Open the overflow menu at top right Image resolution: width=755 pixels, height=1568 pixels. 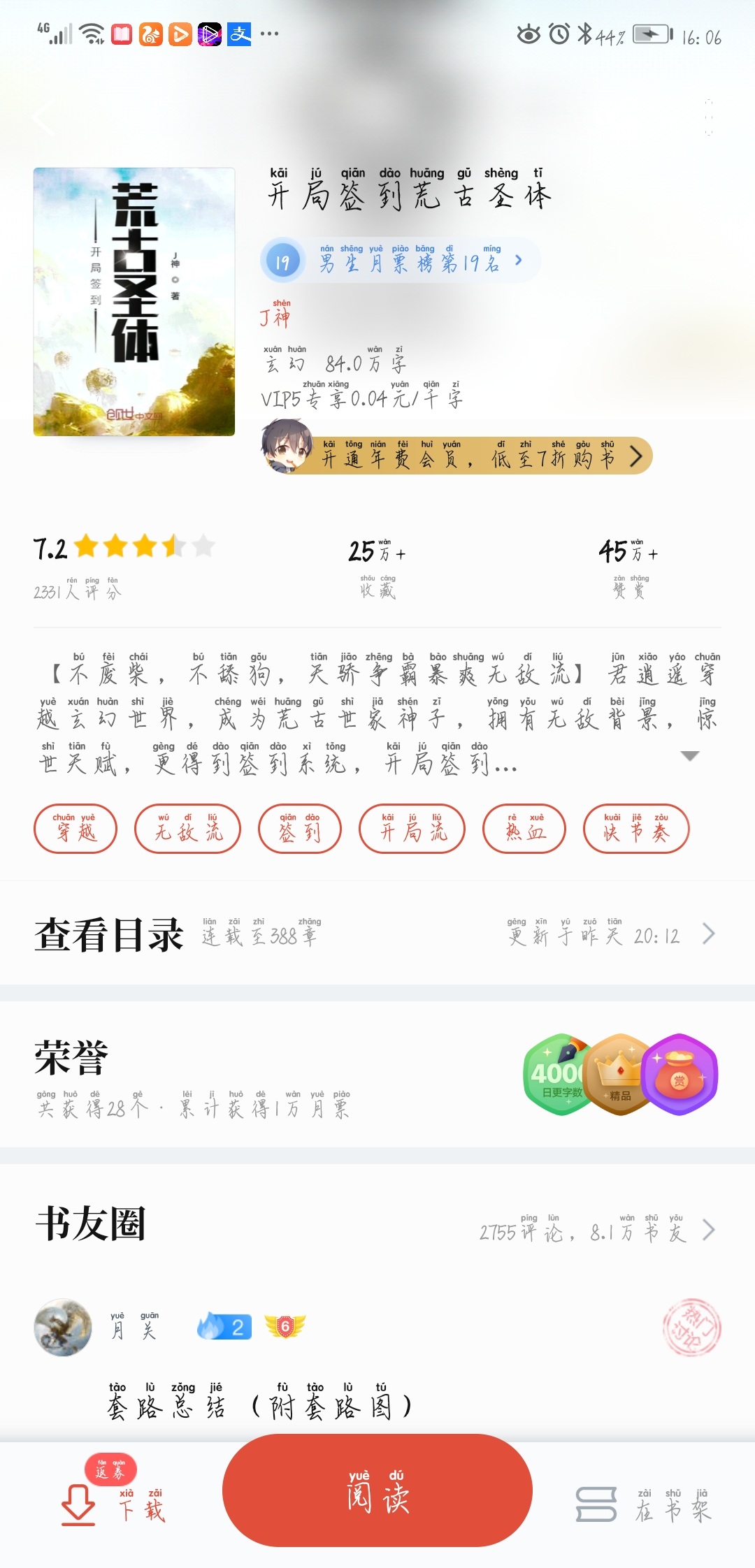pos(708,117)
